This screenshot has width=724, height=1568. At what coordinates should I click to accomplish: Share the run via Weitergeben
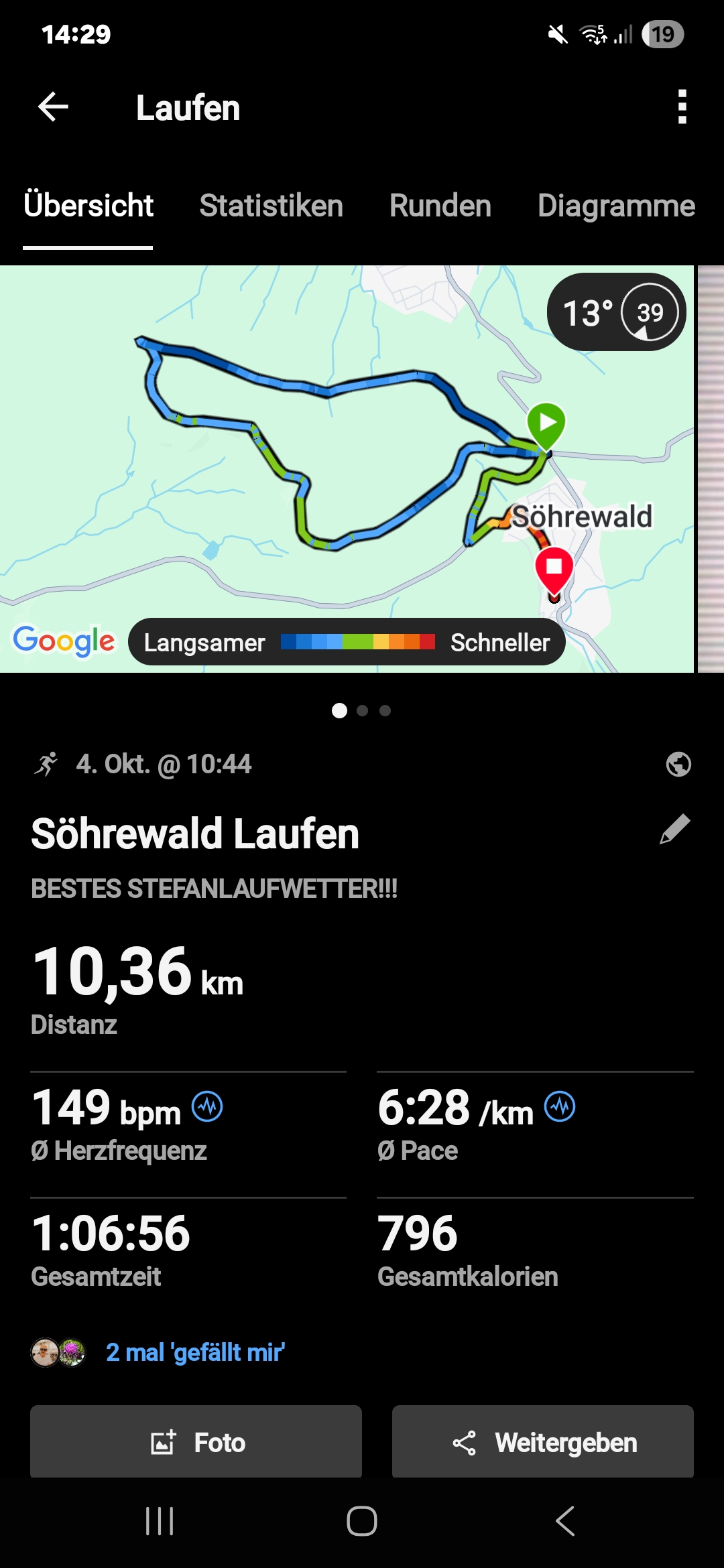(542, 1442)
